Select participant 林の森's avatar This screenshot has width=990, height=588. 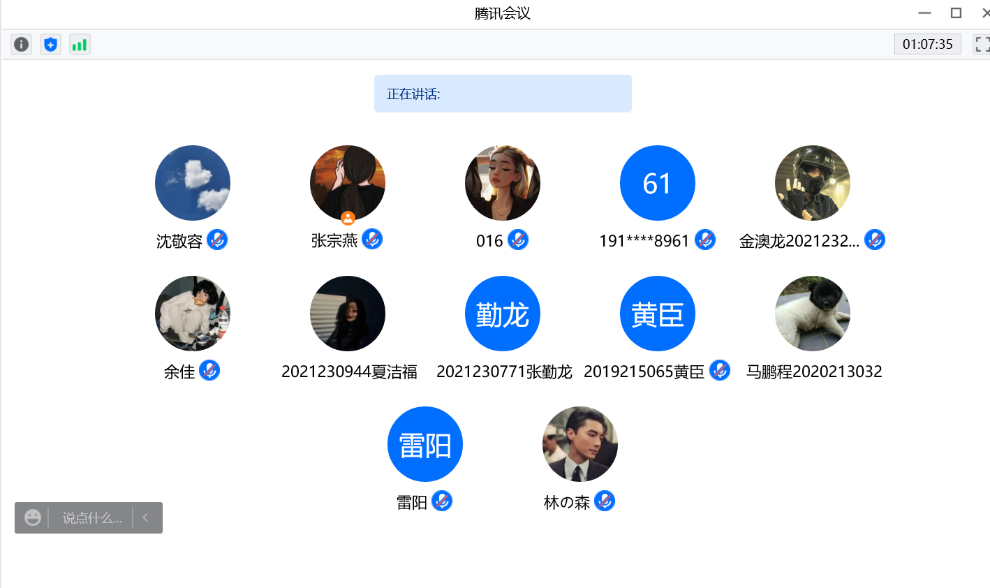click(x=580, y=444)
